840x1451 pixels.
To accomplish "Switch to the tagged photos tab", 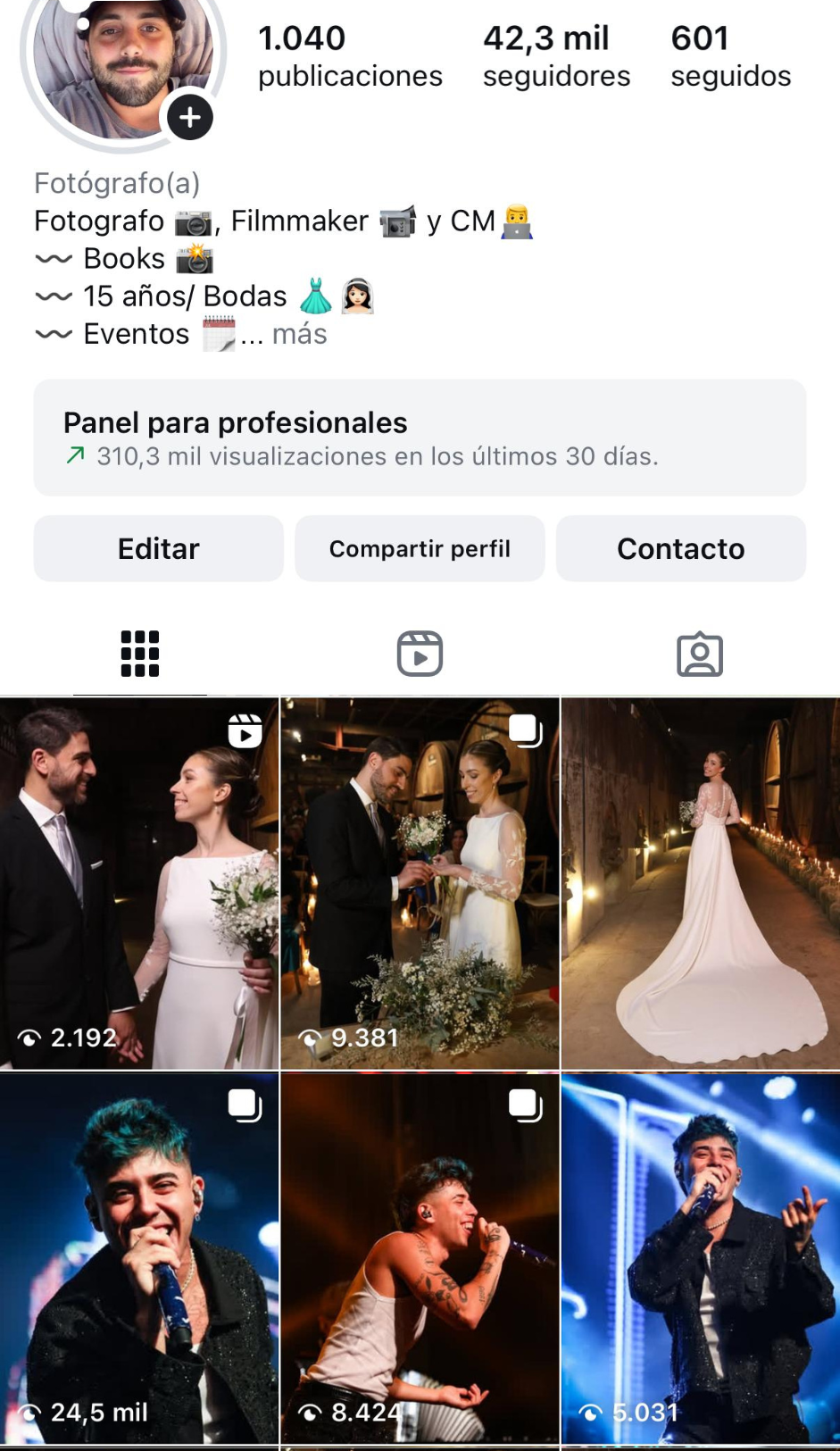I will click(699, 654).
